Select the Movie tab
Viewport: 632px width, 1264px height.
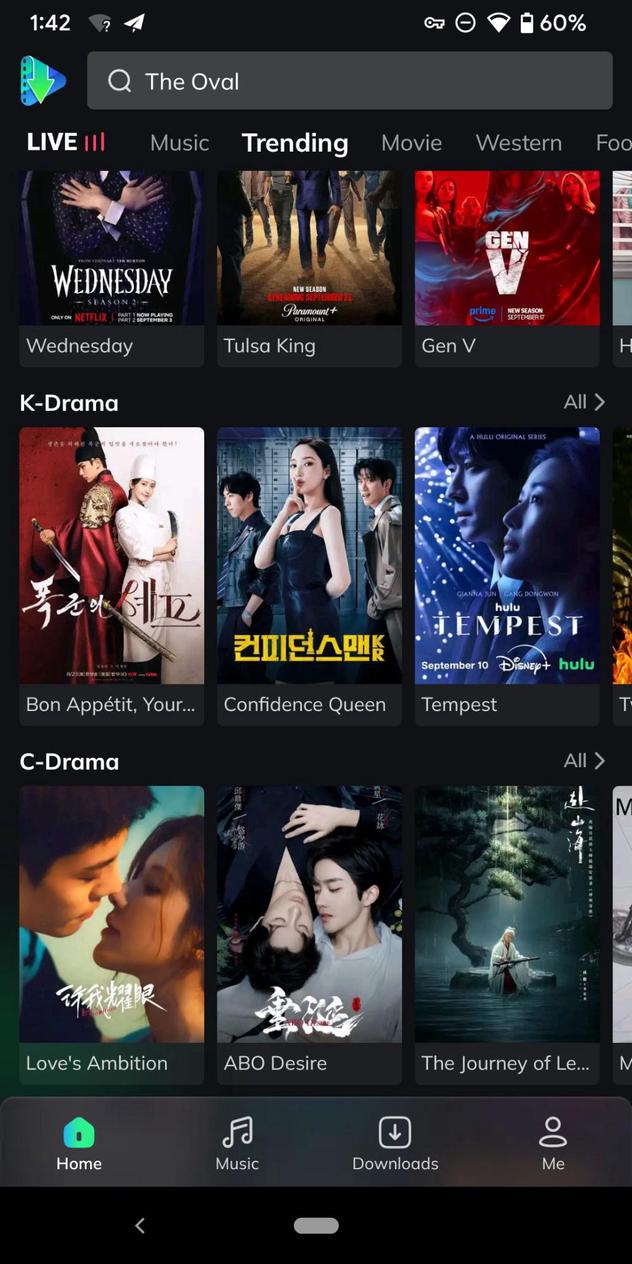tap(411, 143)
